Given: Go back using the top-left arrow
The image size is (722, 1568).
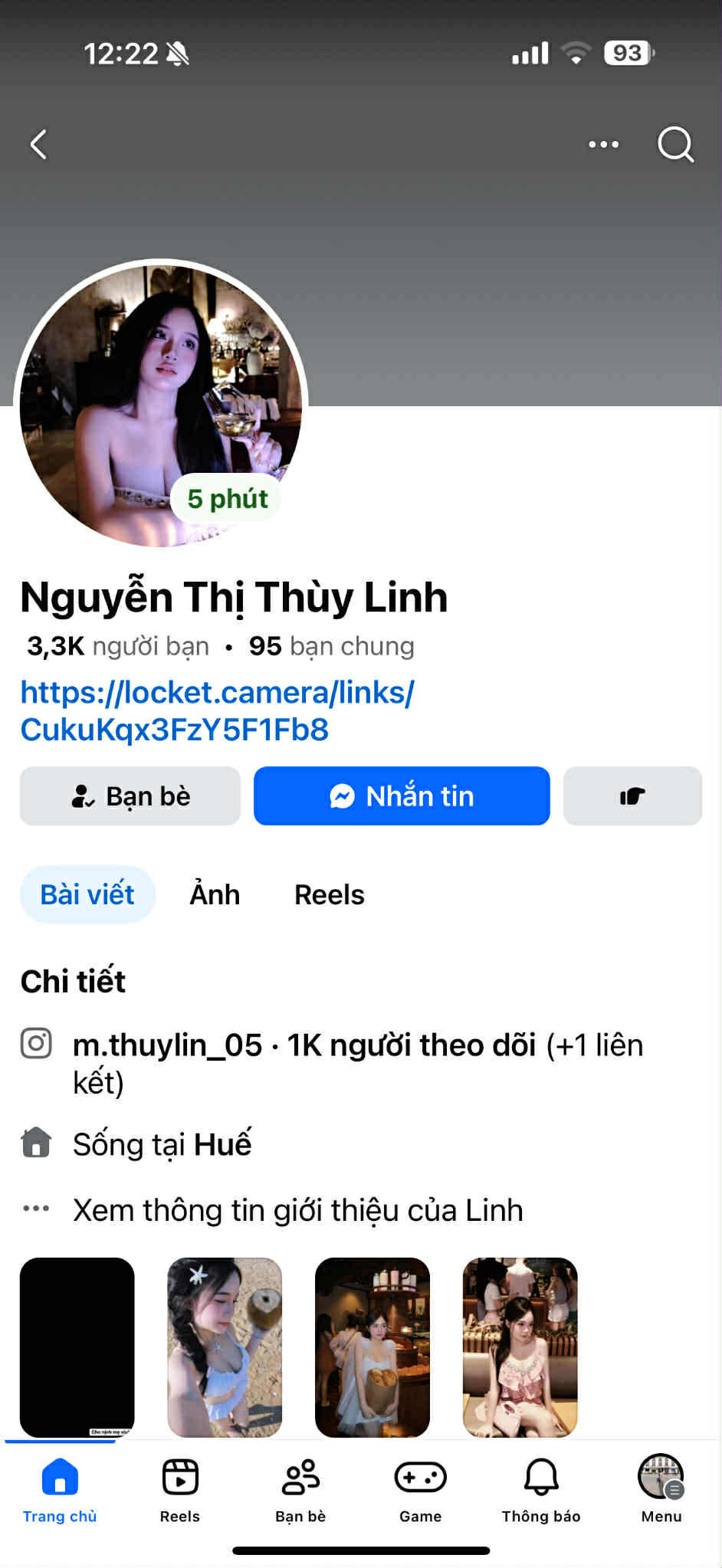Looking at the screenshot, I should (39, 144).
